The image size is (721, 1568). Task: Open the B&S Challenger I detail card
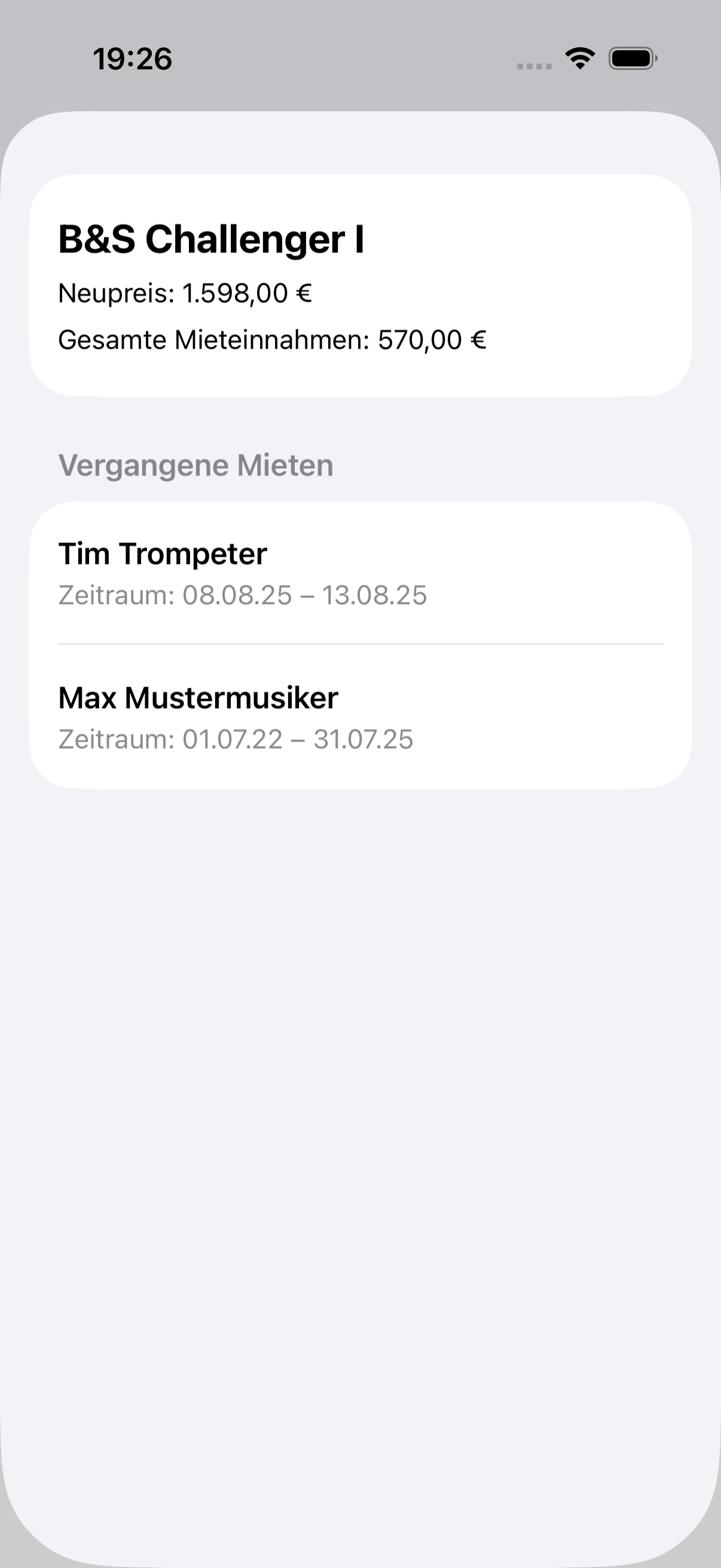coord(360,286)
